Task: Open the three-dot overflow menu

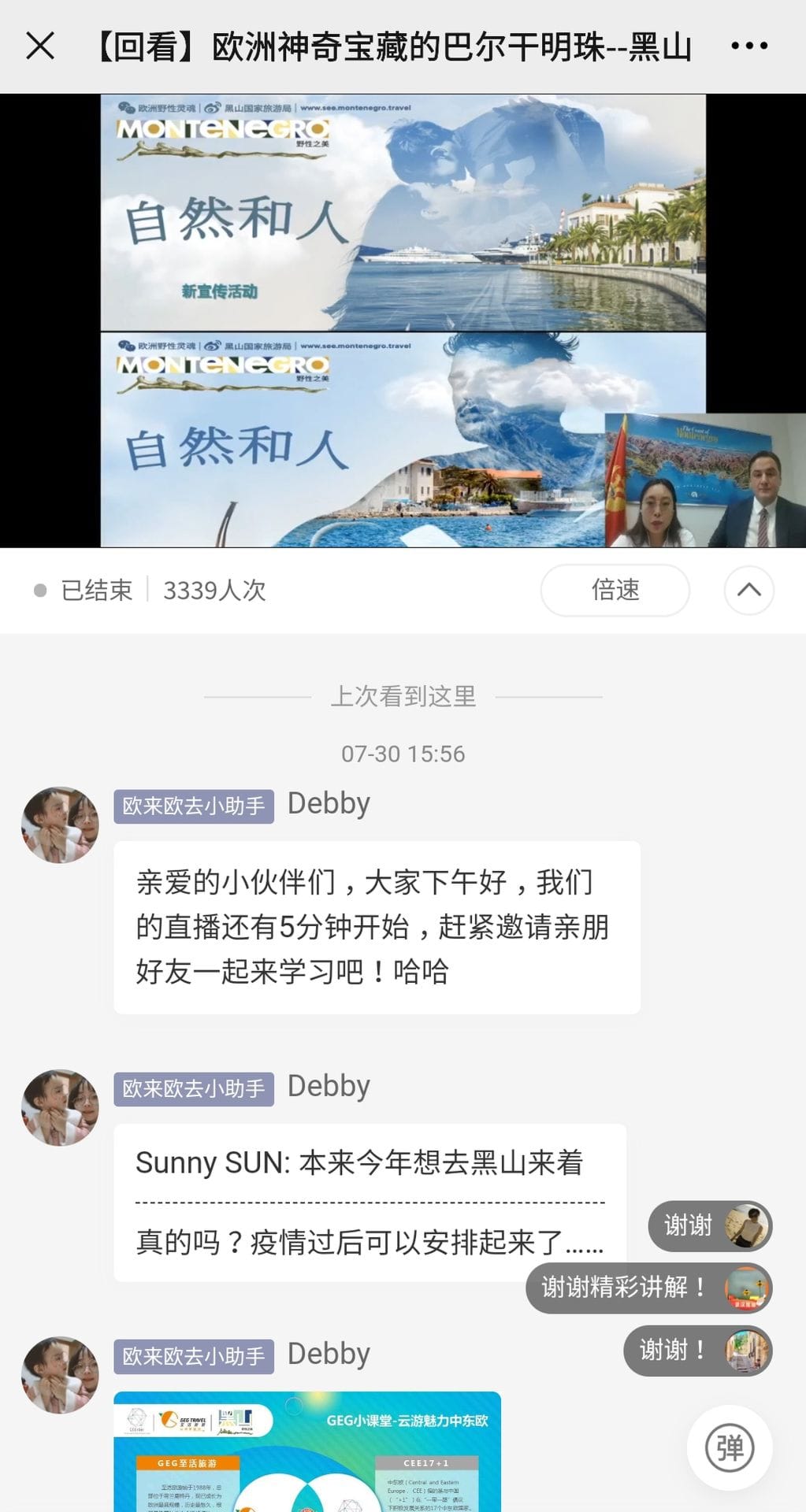Action: (748, 46)
